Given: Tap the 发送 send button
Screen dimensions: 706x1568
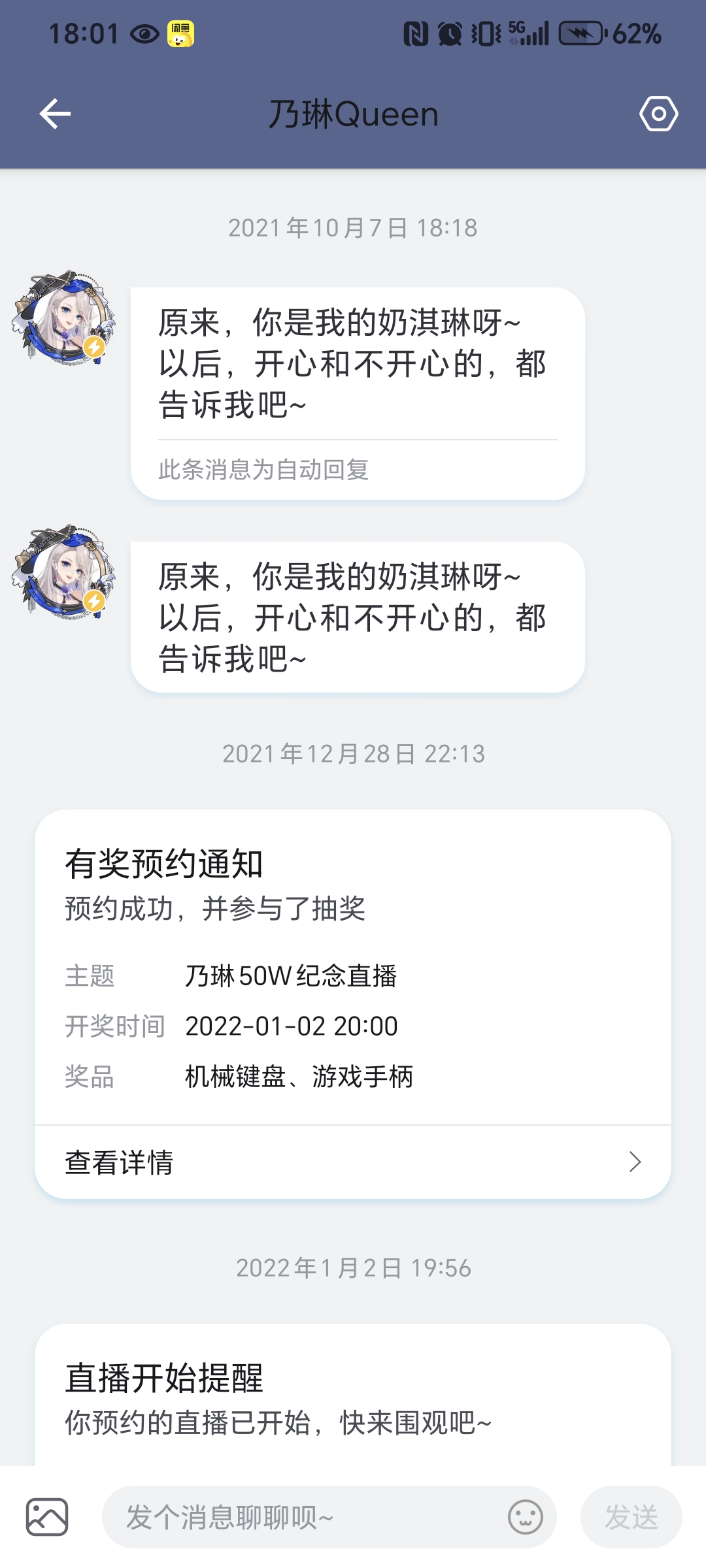Looking at the screenshot, I should (631, 1517).
